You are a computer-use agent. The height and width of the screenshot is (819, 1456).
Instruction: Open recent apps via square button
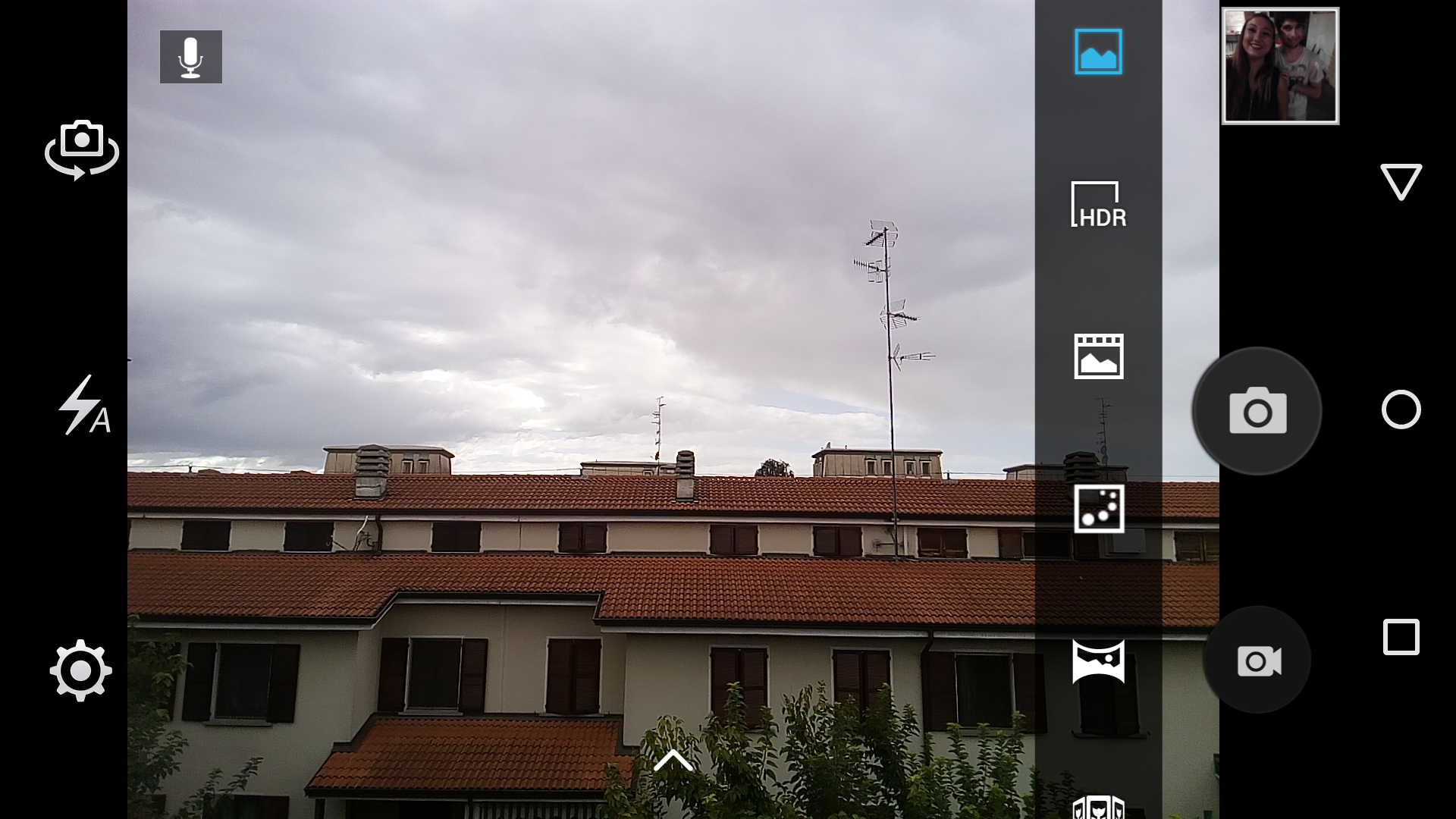coord(1401,637)
